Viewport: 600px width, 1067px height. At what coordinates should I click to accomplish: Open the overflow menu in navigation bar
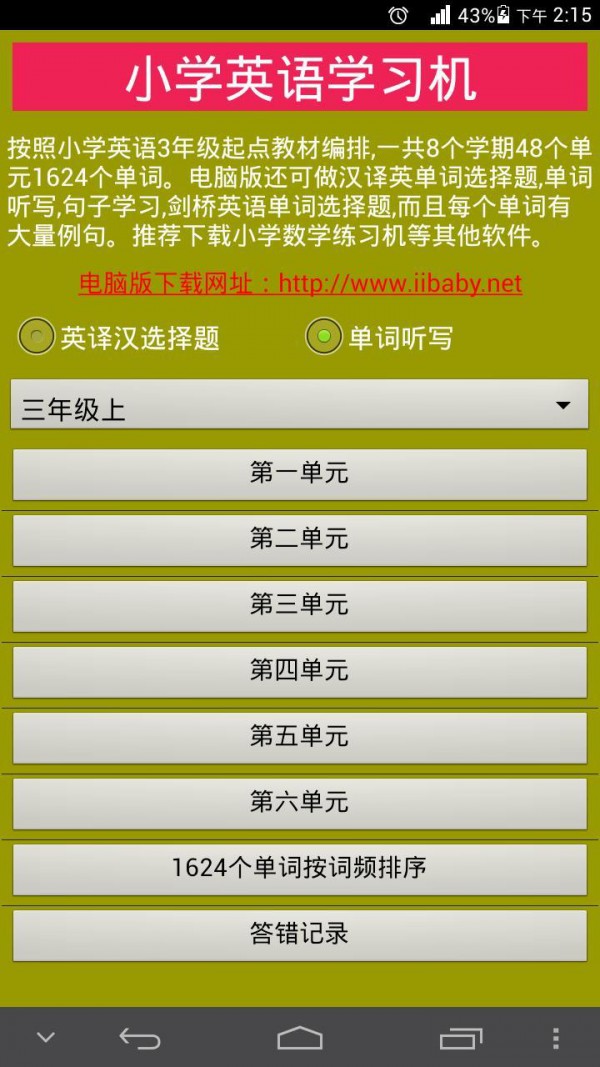click(556, 1038)
